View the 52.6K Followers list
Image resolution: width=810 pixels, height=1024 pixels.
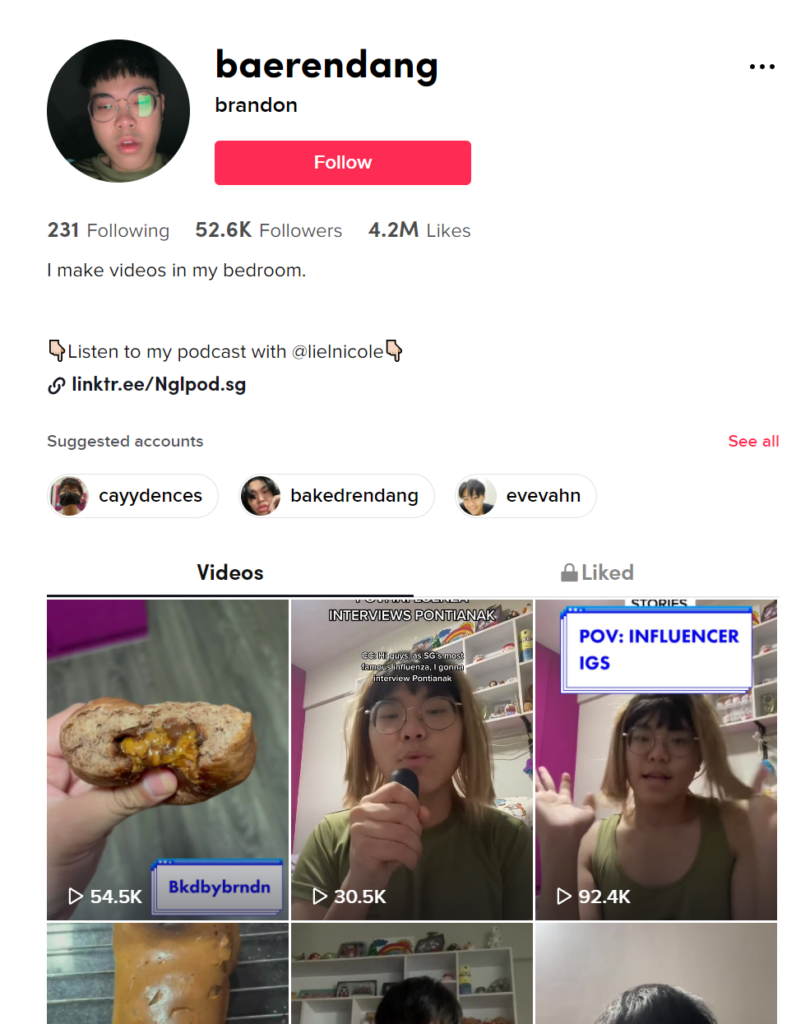click(x=268, y=230)
